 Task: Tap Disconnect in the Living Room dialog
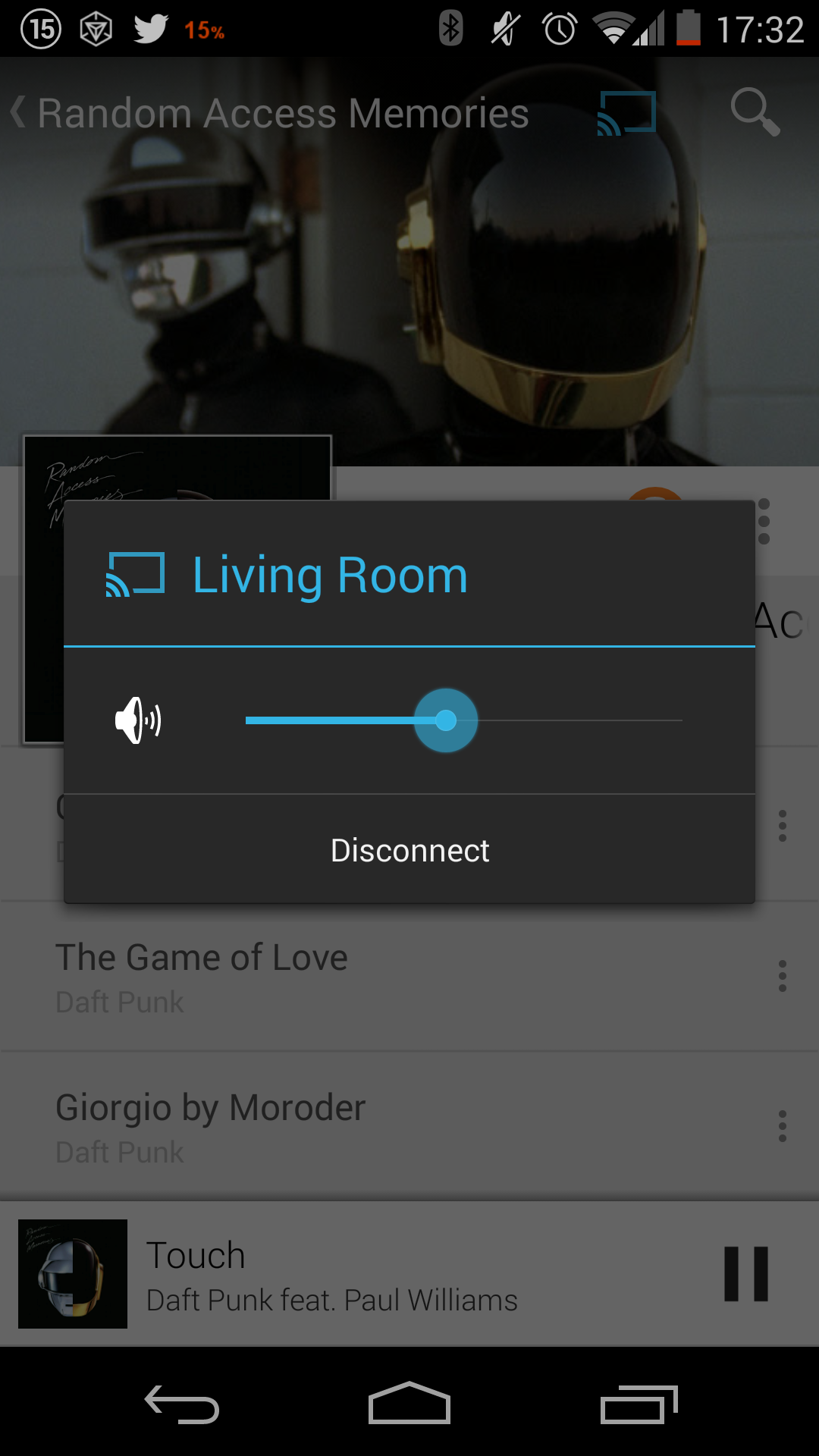click(x=409, y=849)
